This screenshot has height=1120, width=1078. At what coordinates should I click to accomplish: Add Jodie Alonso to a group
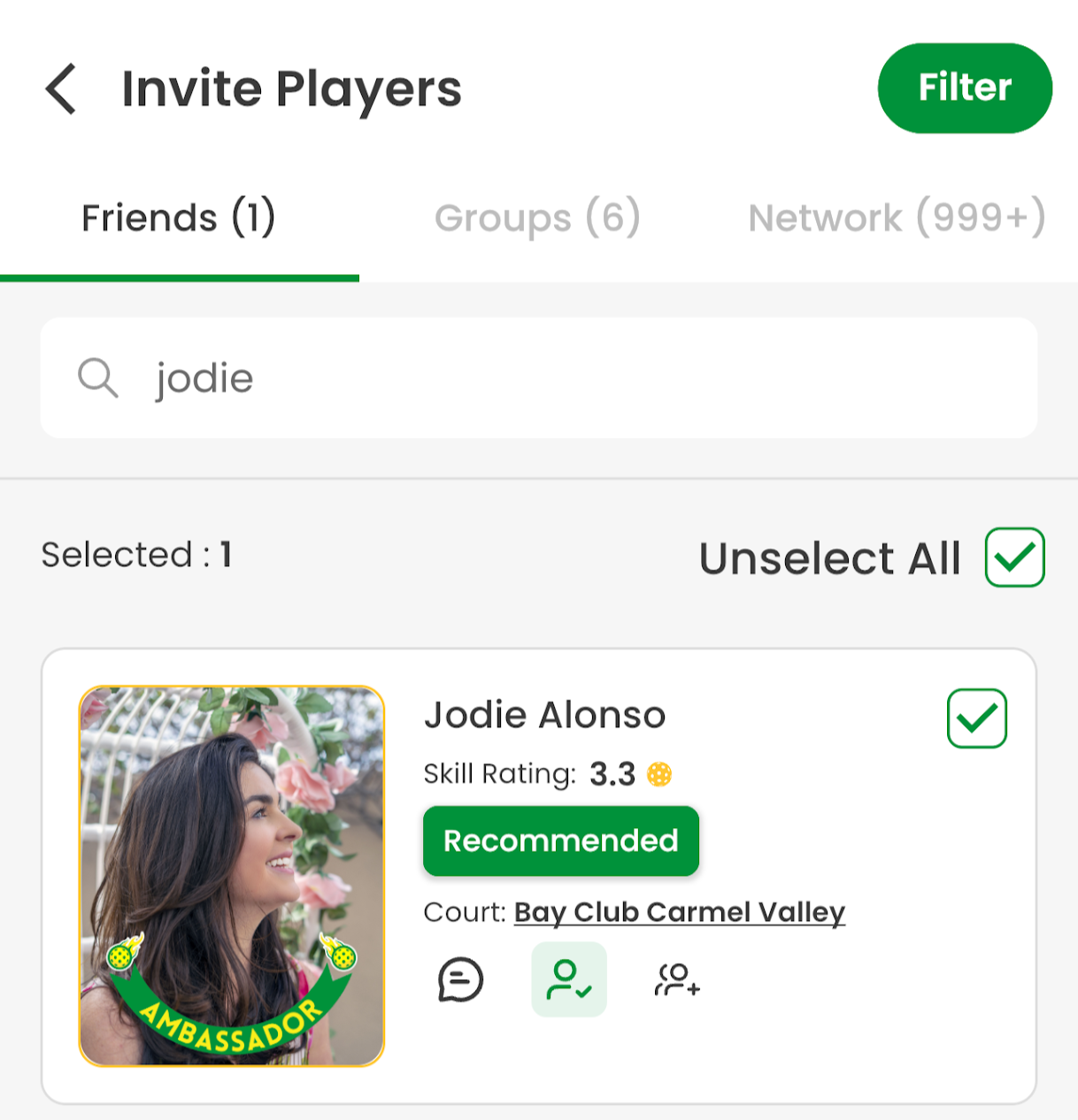(677, 979)
